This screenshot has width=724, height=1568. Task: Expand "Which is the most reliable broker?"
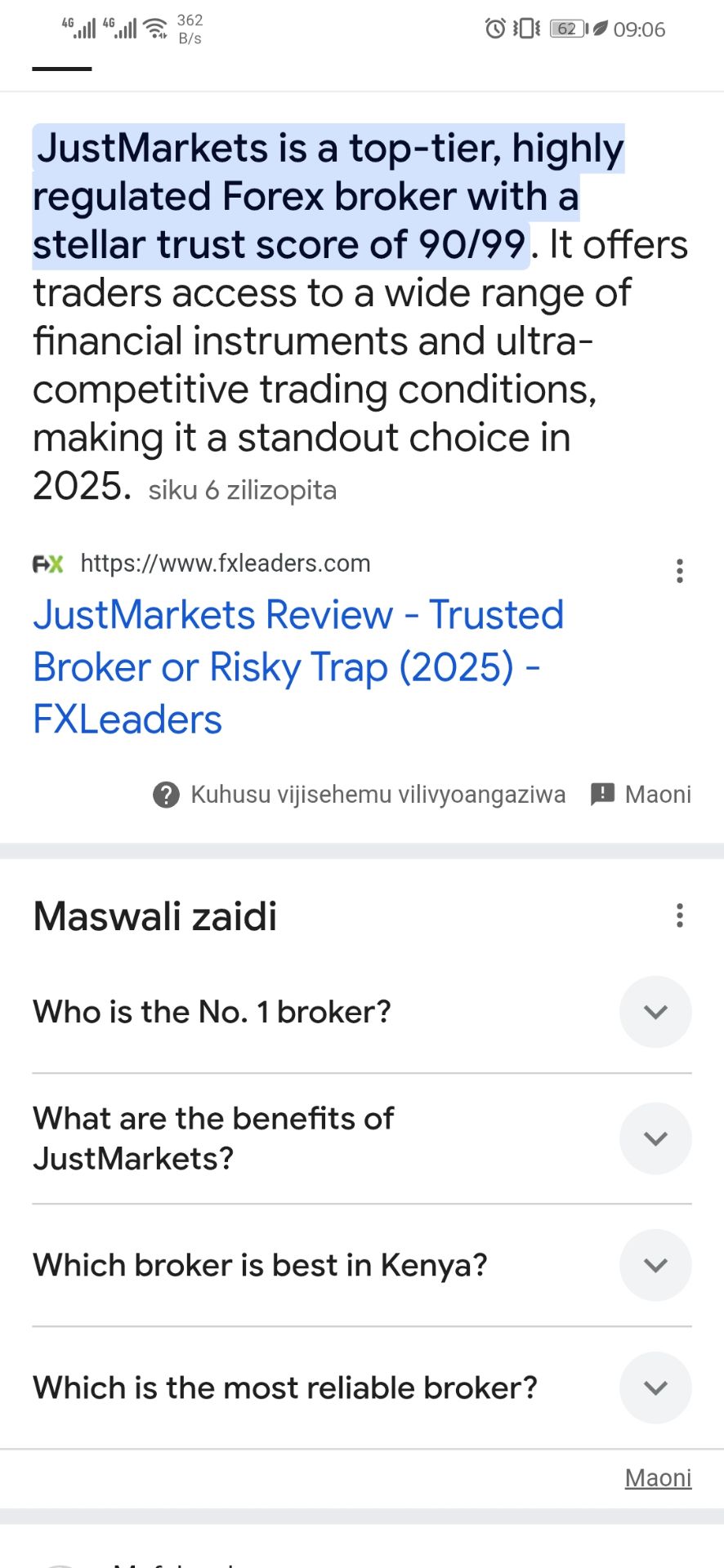(x=362, y=1388)
